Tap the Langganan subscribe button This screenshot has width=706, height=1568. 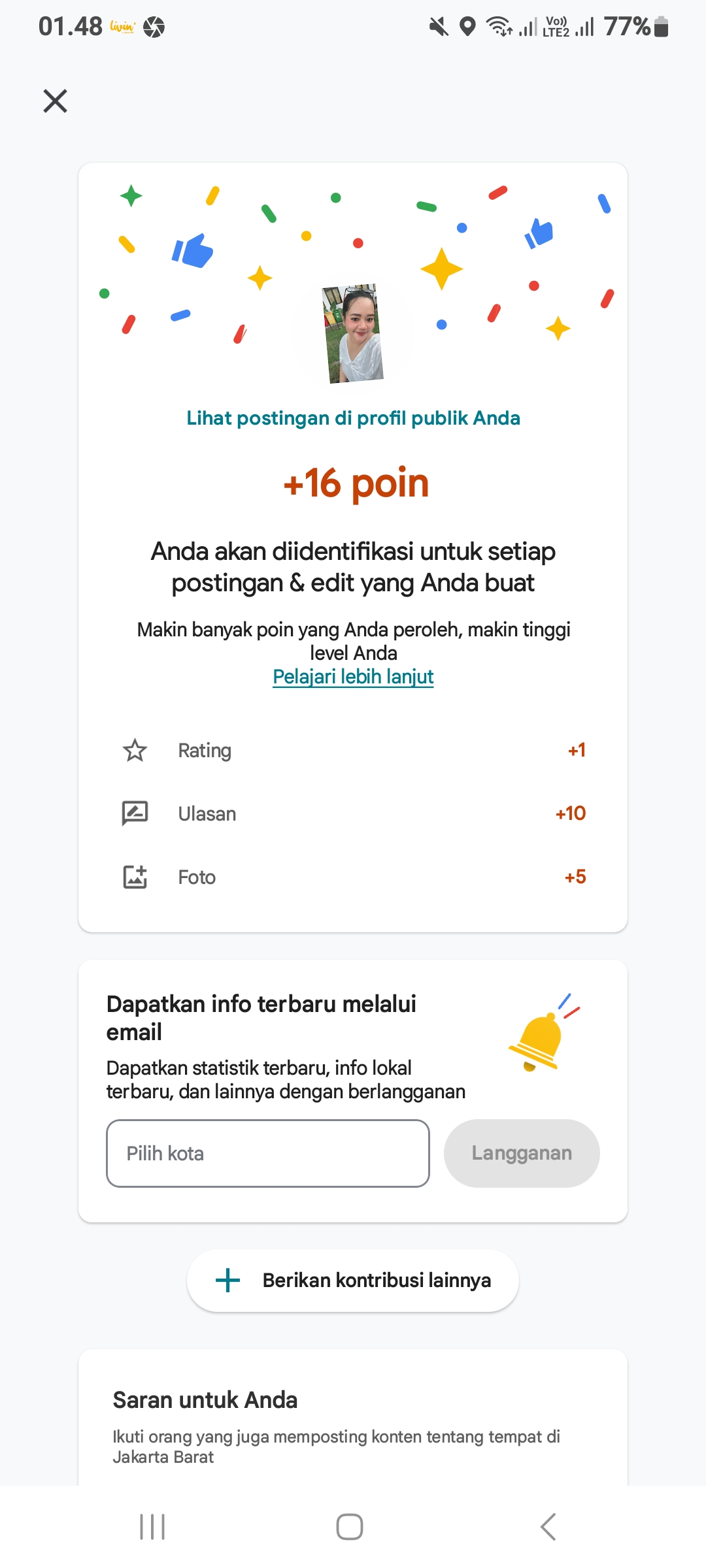click(x=522, y=1153)
